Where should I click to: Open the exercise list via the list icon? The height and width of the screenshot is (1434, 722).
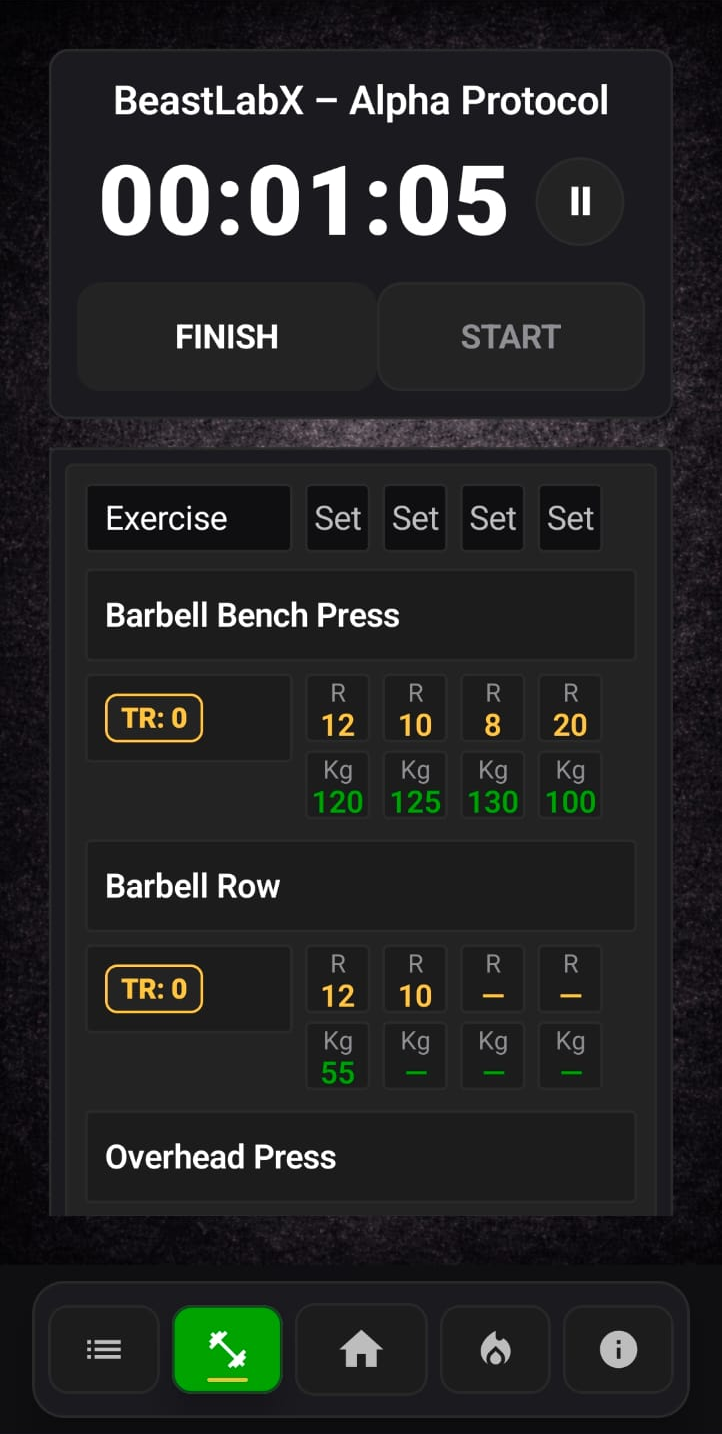click(103, 1349)
